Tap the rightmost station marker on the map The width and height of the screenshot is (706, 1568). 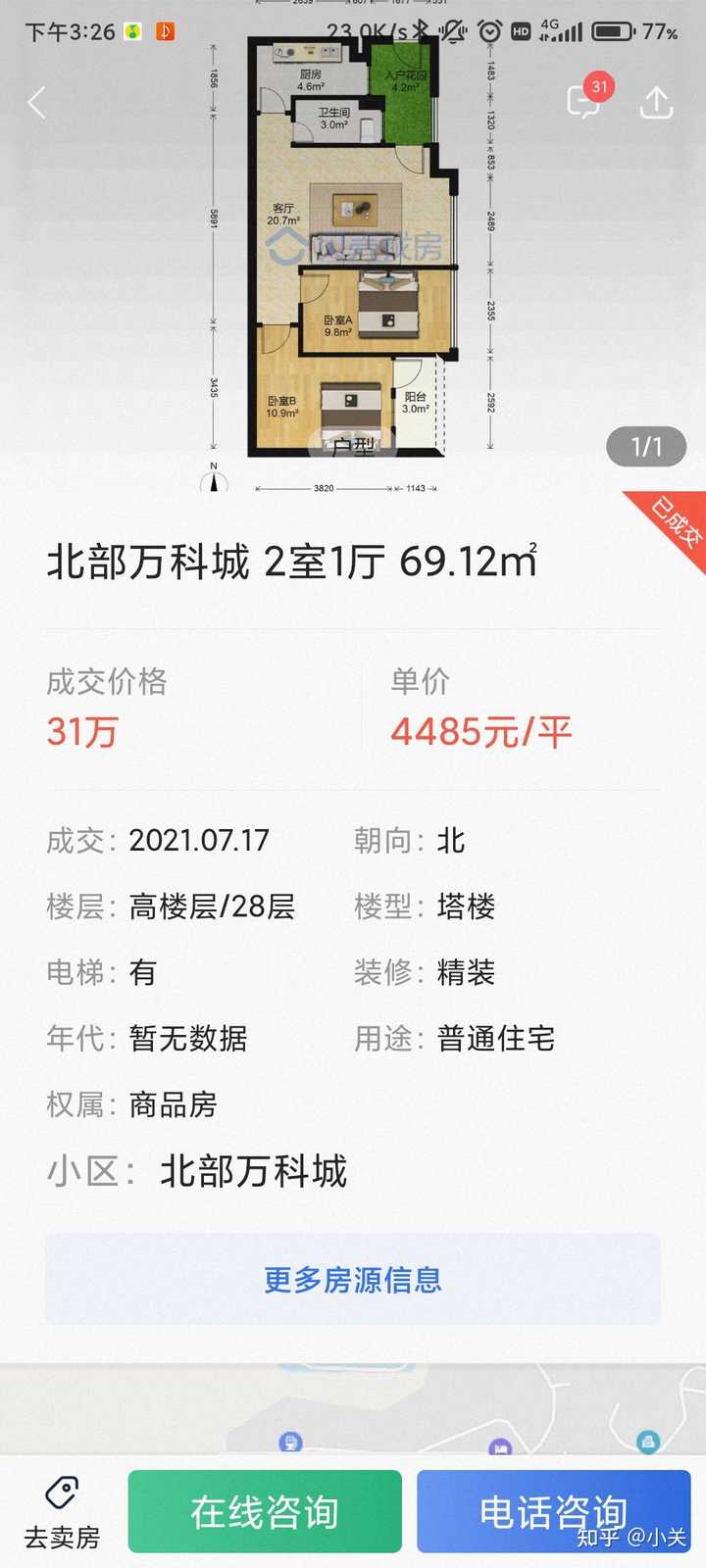649,1441
